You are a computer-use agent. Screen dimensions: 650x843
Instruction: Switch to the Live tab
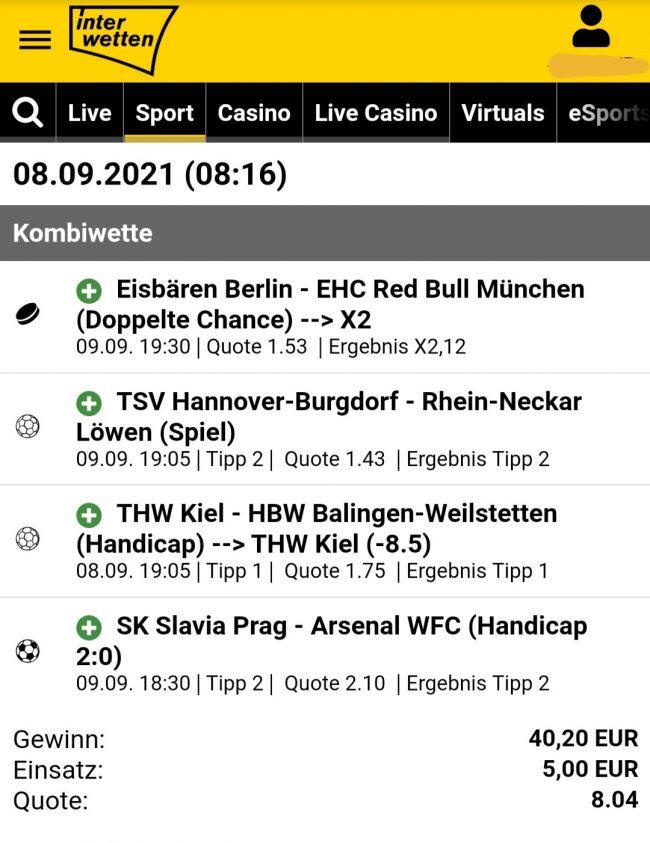pyautogui.click(x=89, y=113)
